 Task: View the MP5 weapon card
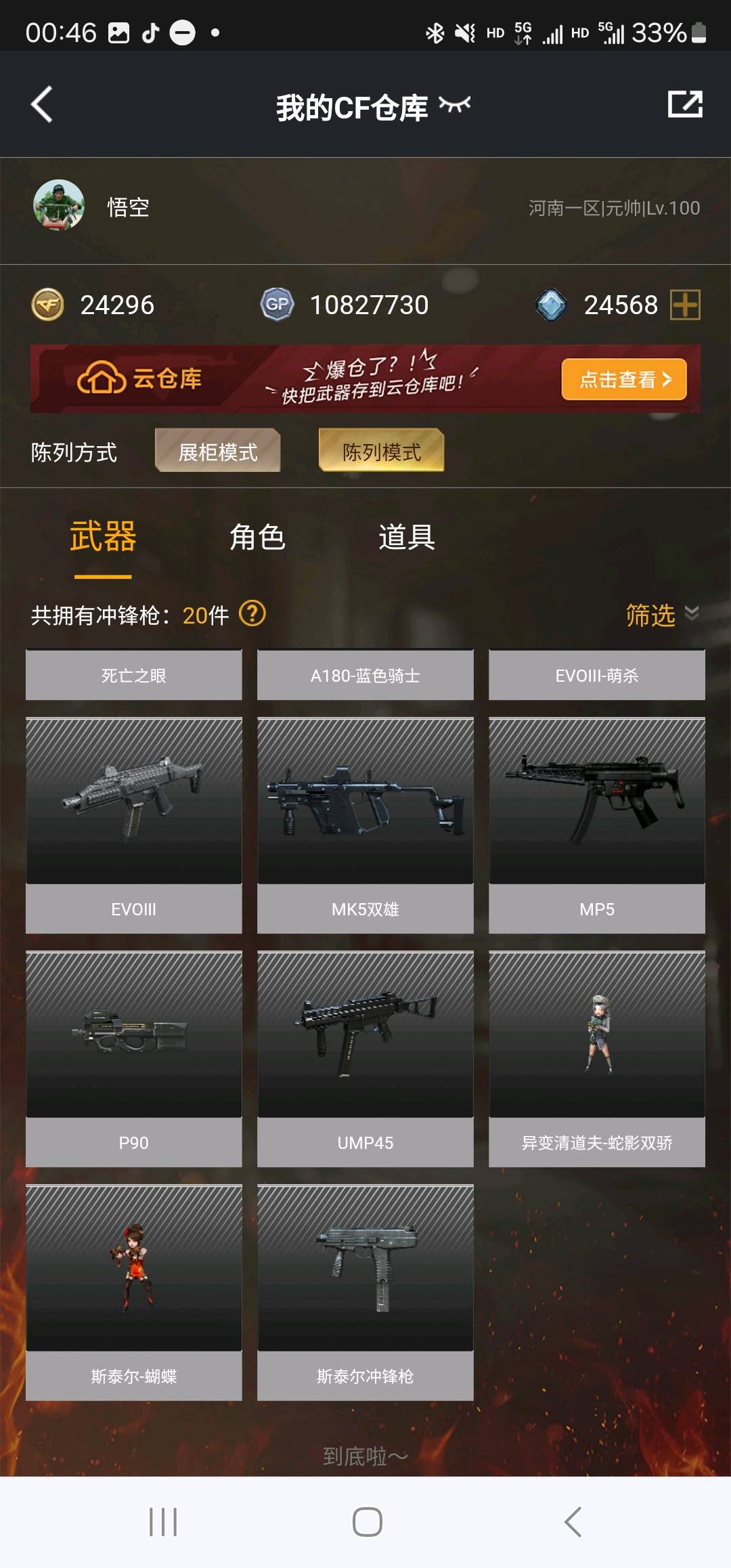coord(596,825)
